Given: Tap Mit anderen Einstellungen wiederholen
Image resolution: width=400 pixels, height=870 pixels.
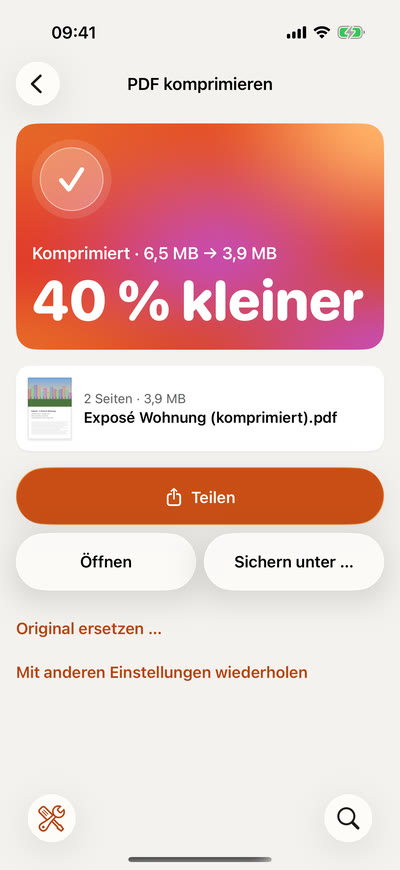Looking at the screenshot, I should coord(161,672).
